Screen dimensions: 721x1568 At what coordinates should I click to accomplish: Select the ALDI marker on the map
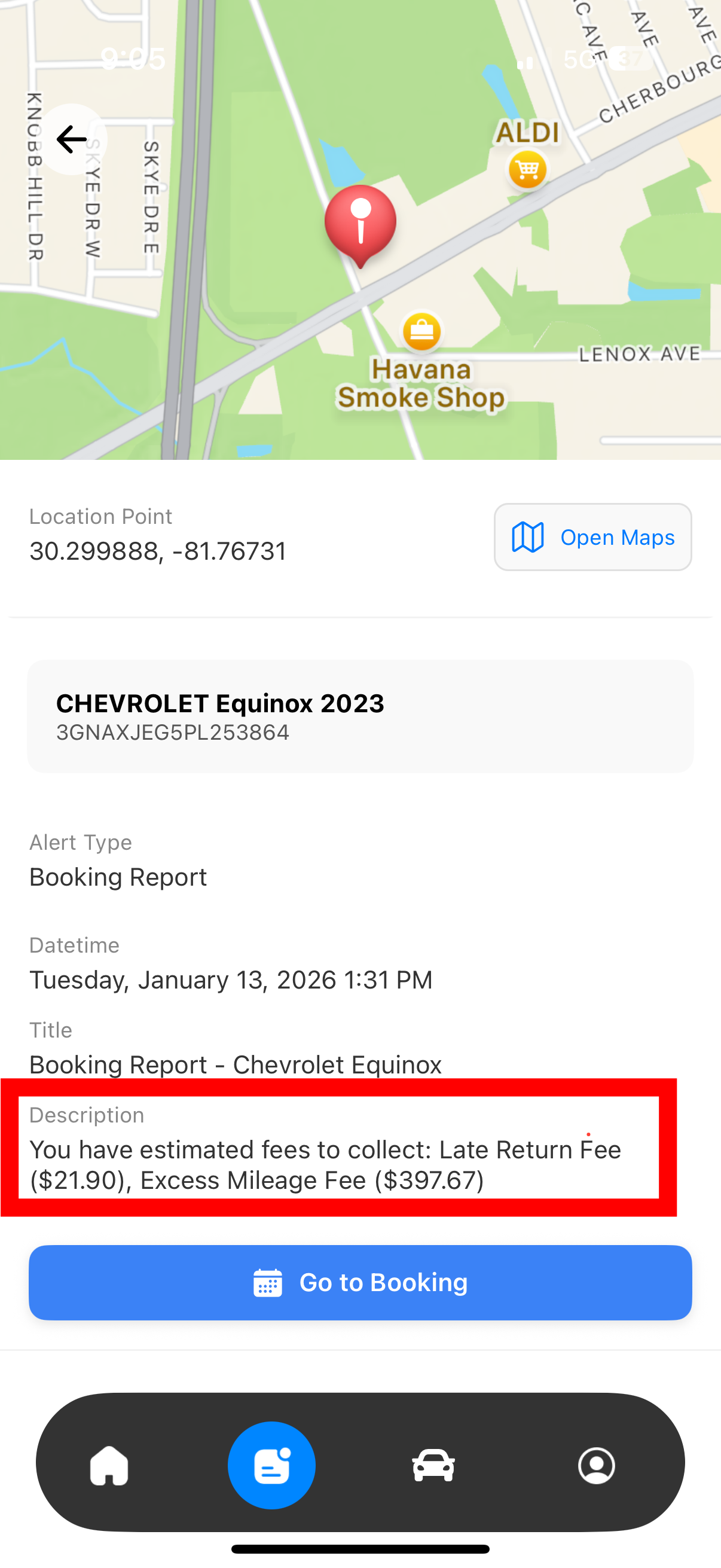click(527, 169)
